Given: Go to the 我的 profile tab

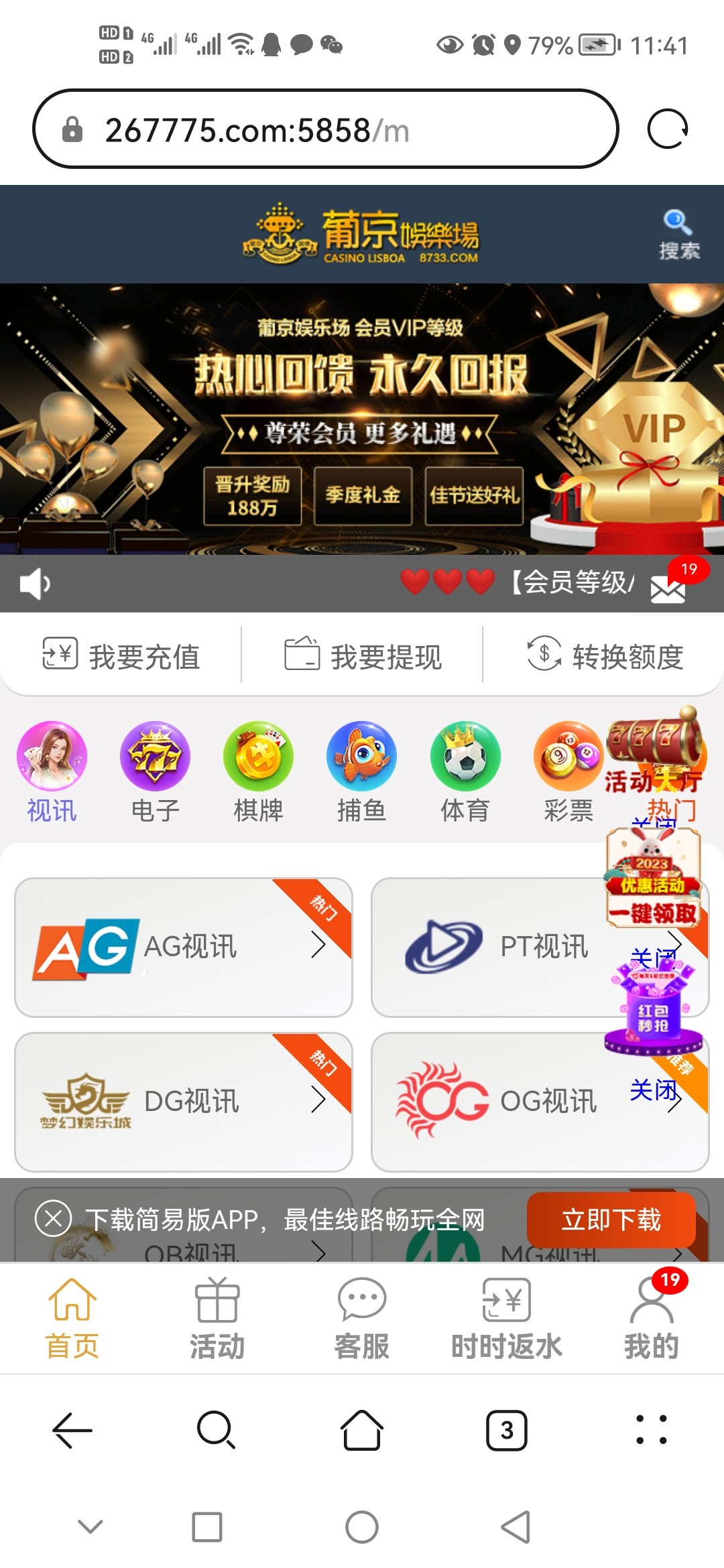Looking at the screenshot, I should (651, 1318).
